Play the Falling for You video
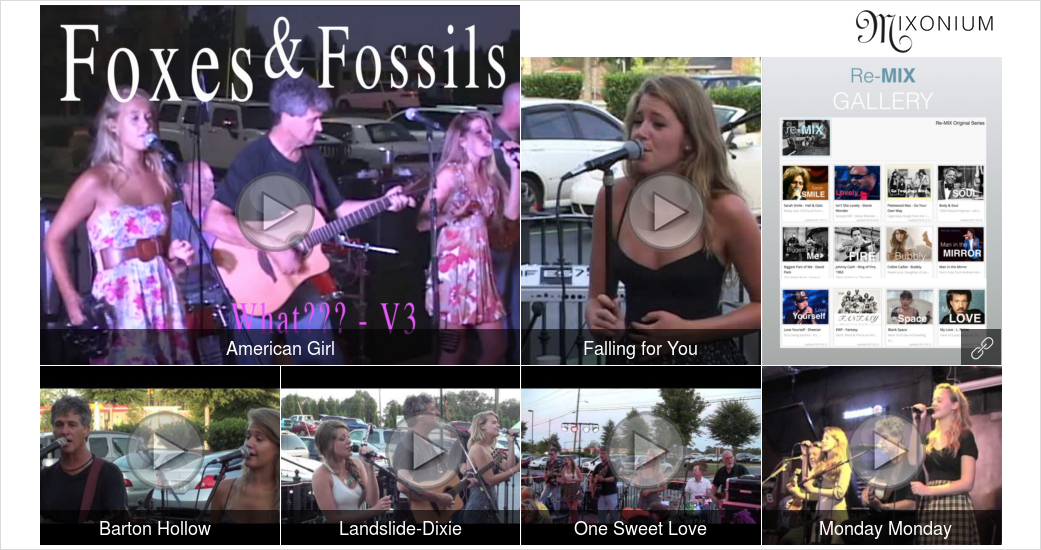The height and width of the screenshot is (550, 1041). [666, 212]
